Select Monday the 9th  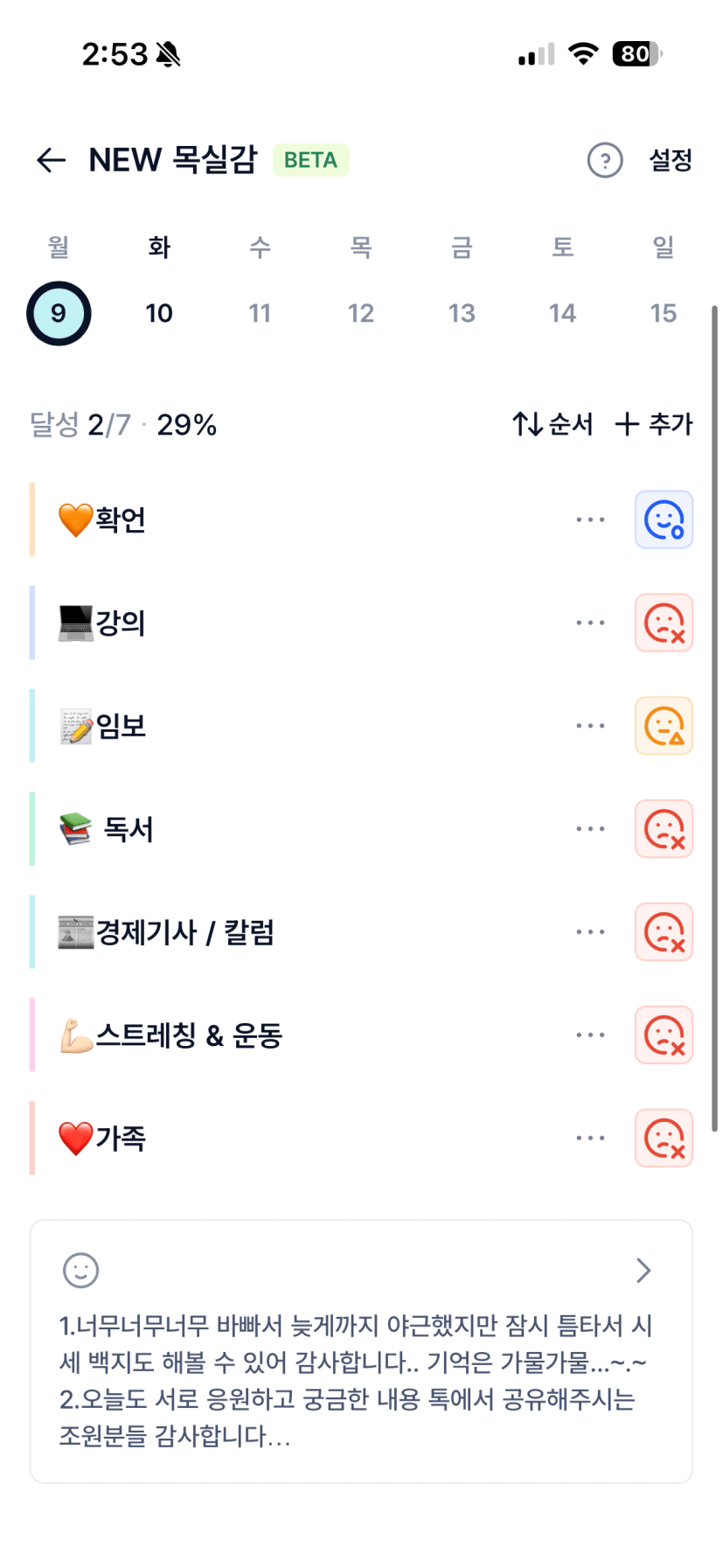pyautogui.click(x=59, y=313)
